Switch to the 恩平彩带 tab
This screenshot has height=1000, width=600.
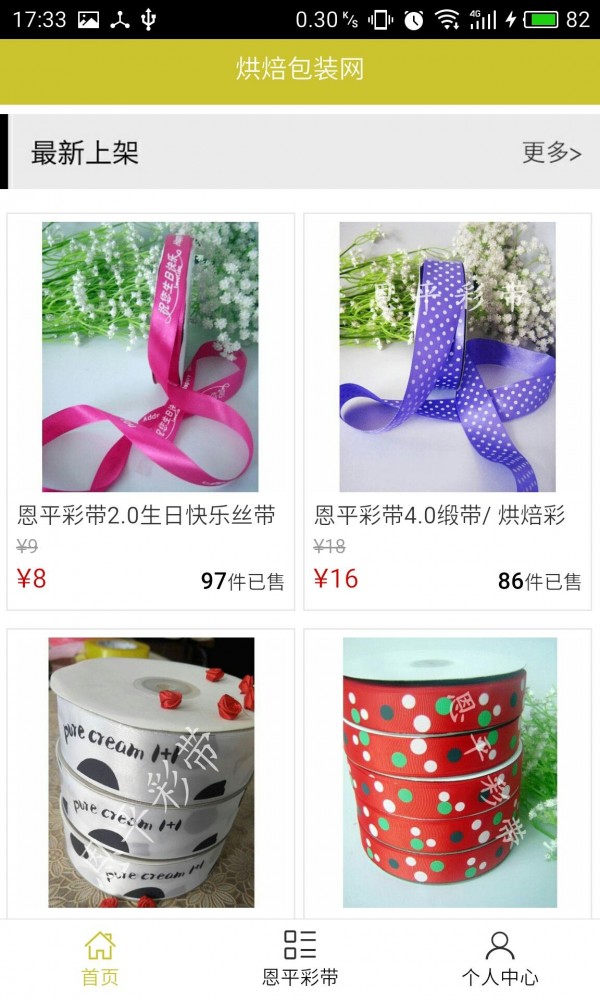coord(300,959)
